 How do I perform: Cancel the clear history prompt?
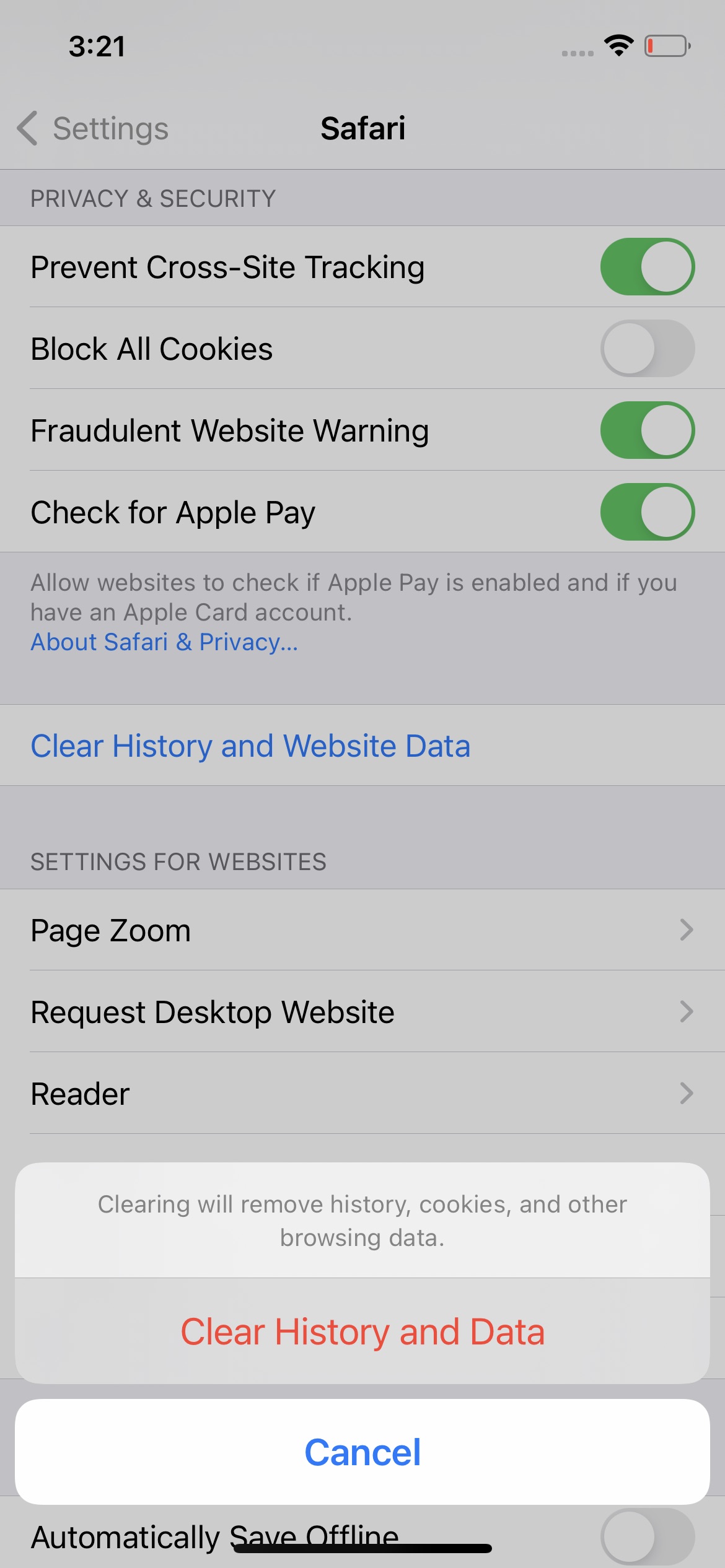pos(362,1452)
